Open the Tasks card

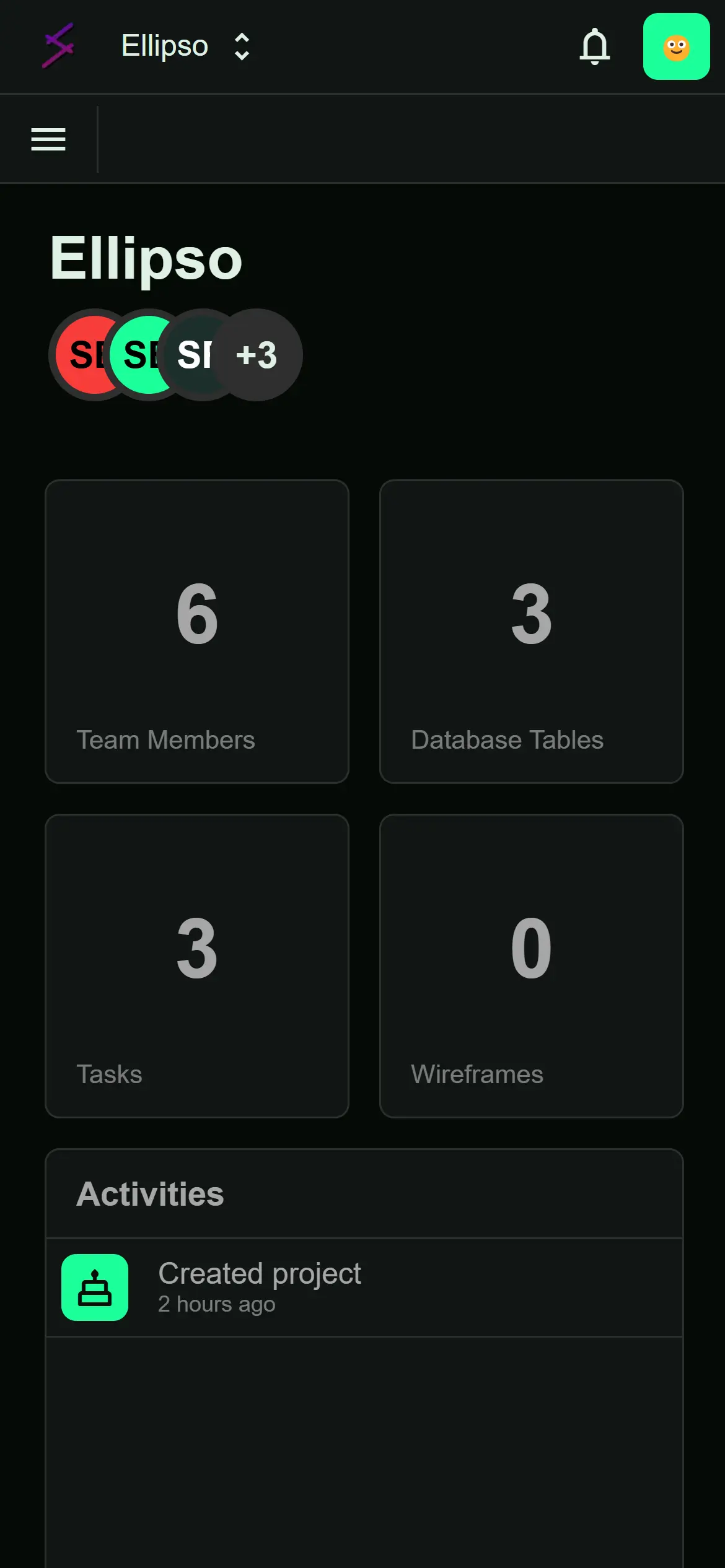pos(197,965)
